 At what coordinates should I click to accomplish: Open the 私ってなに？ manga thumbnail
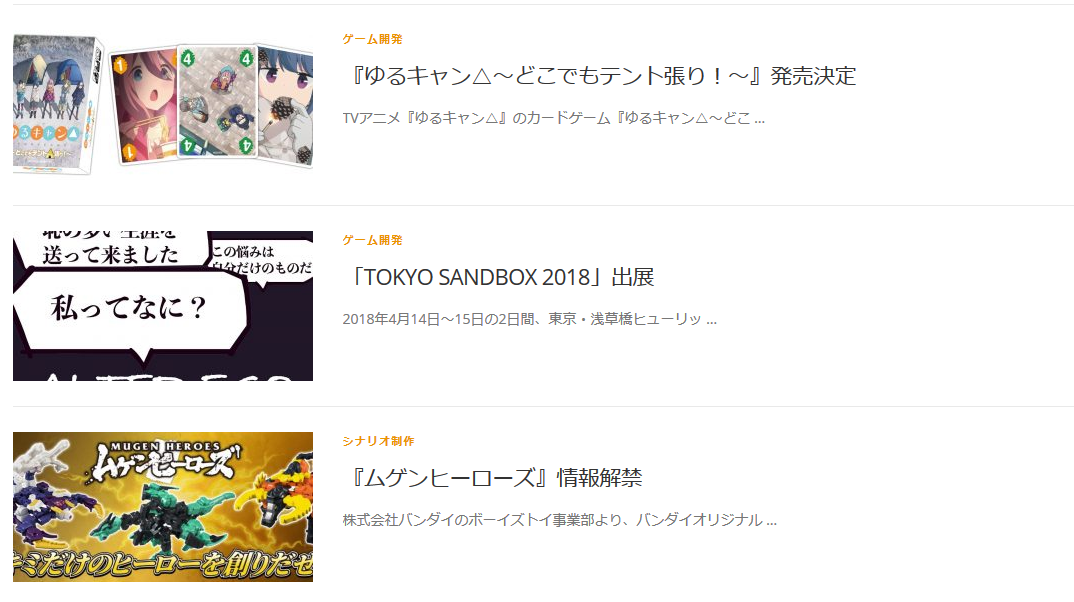pyautogui.click(x=162, y=306)
